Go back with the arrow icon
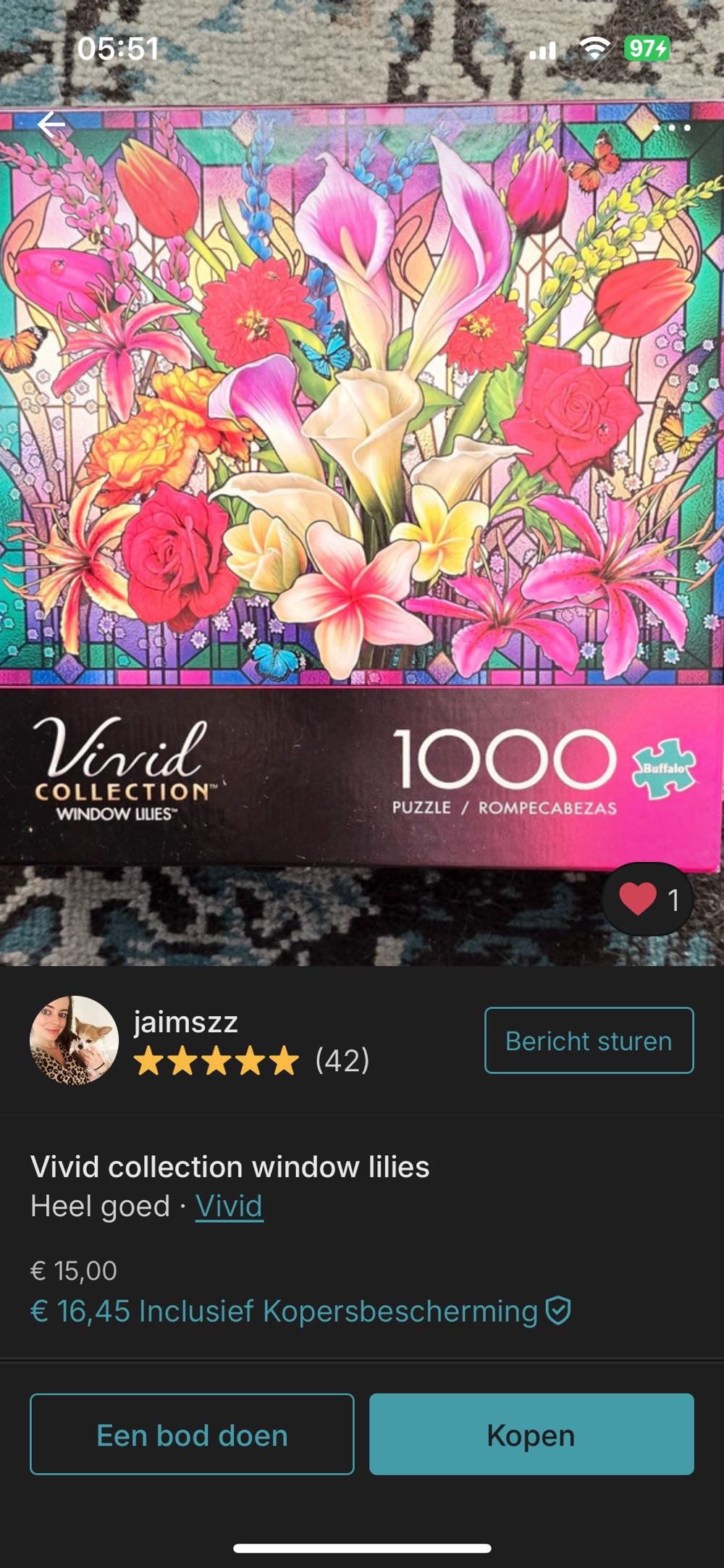724x1568 pixels. click(51, 125)
